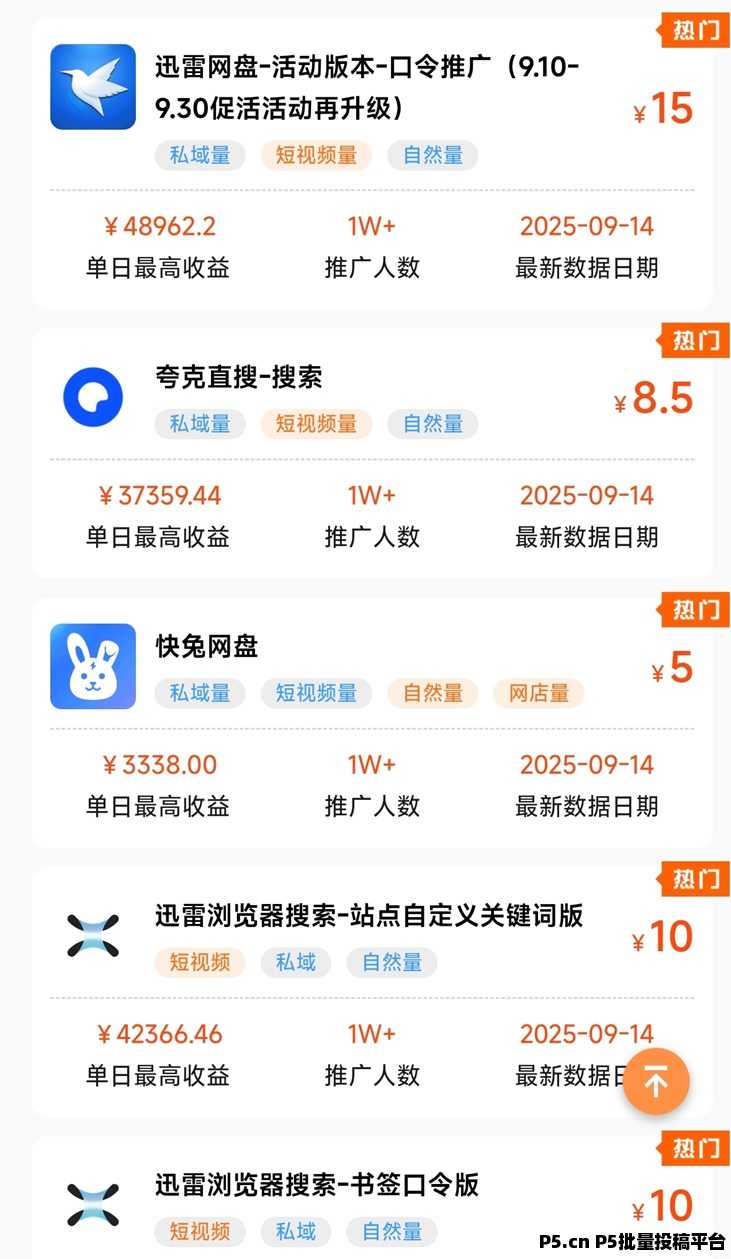Open the 迅雷浏览器搜索-书签口令版 card

(317, 1185)
